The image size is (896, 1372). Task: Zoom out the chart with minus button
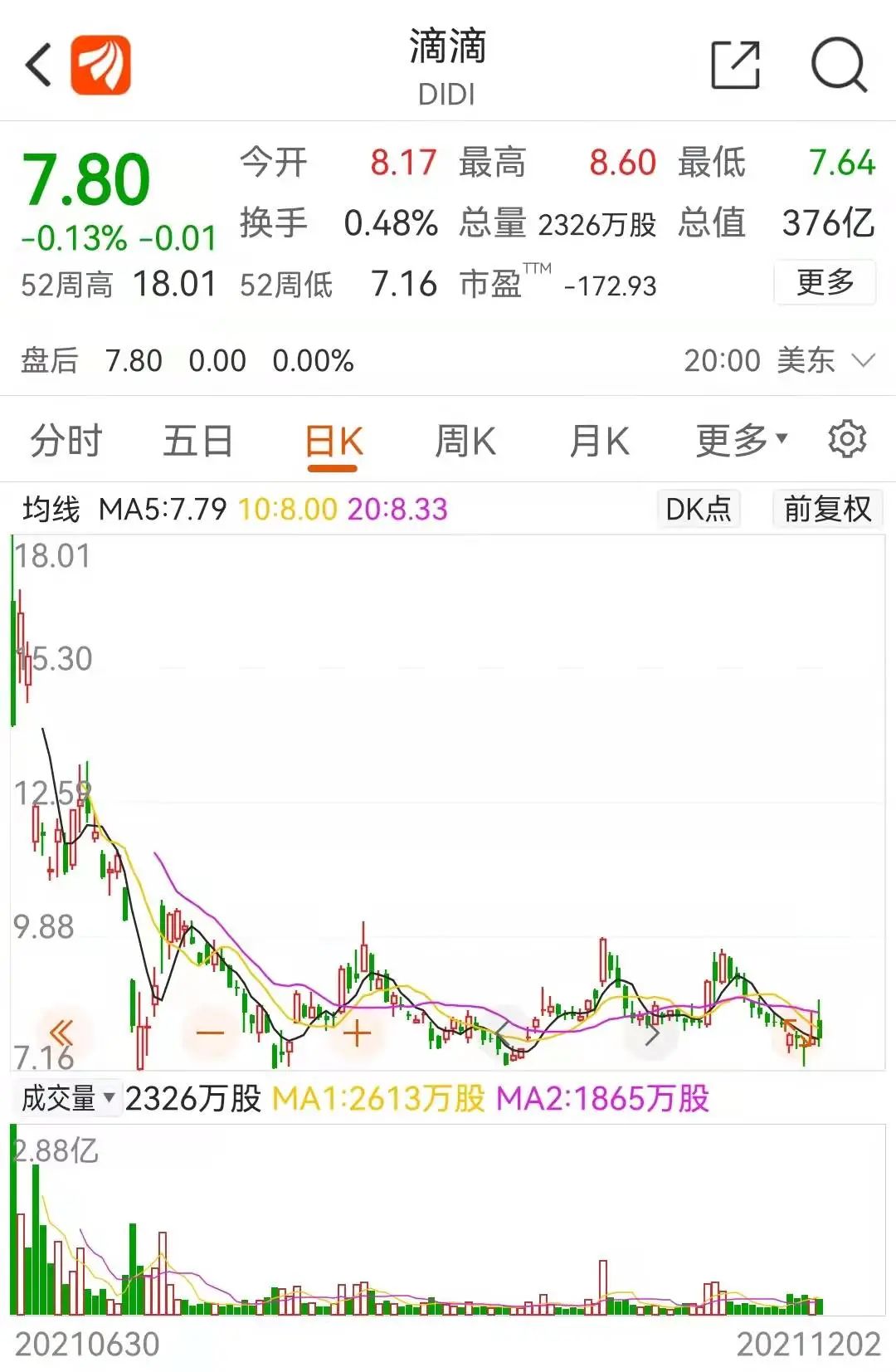point(211,1033)
